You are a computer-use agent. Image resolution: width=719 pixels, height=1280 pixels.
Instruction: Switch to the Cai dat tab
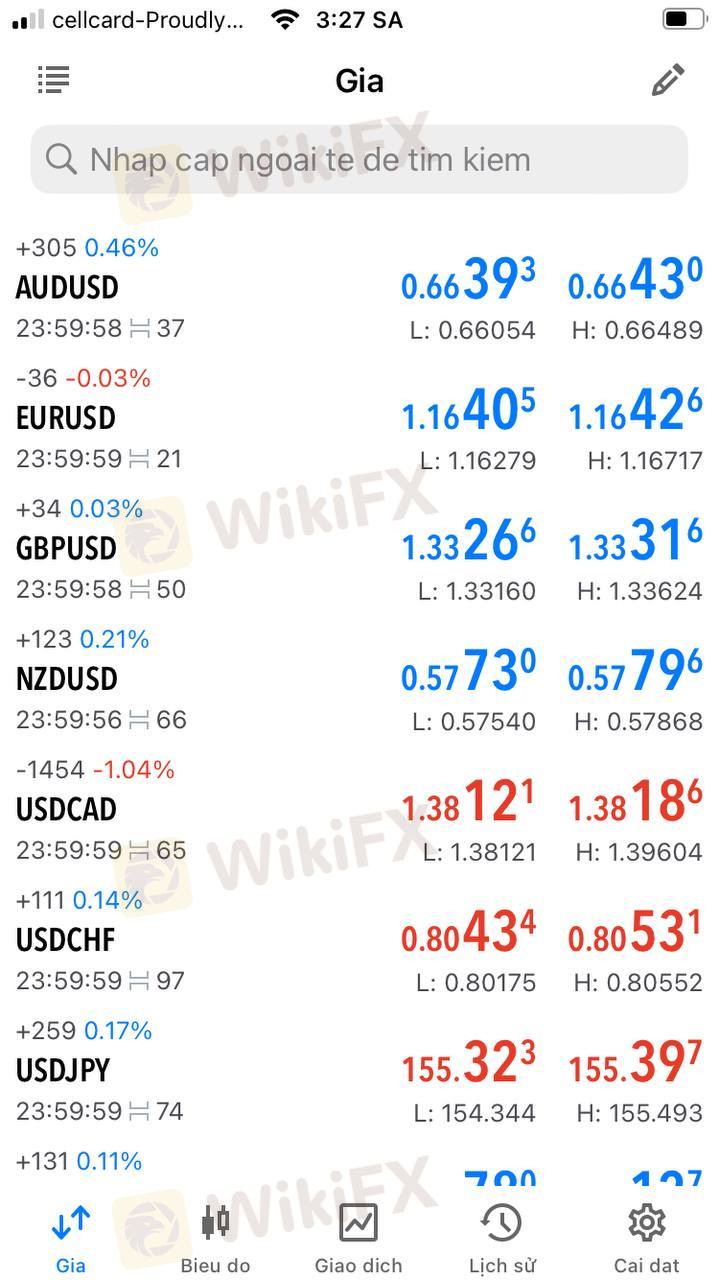646,1237
